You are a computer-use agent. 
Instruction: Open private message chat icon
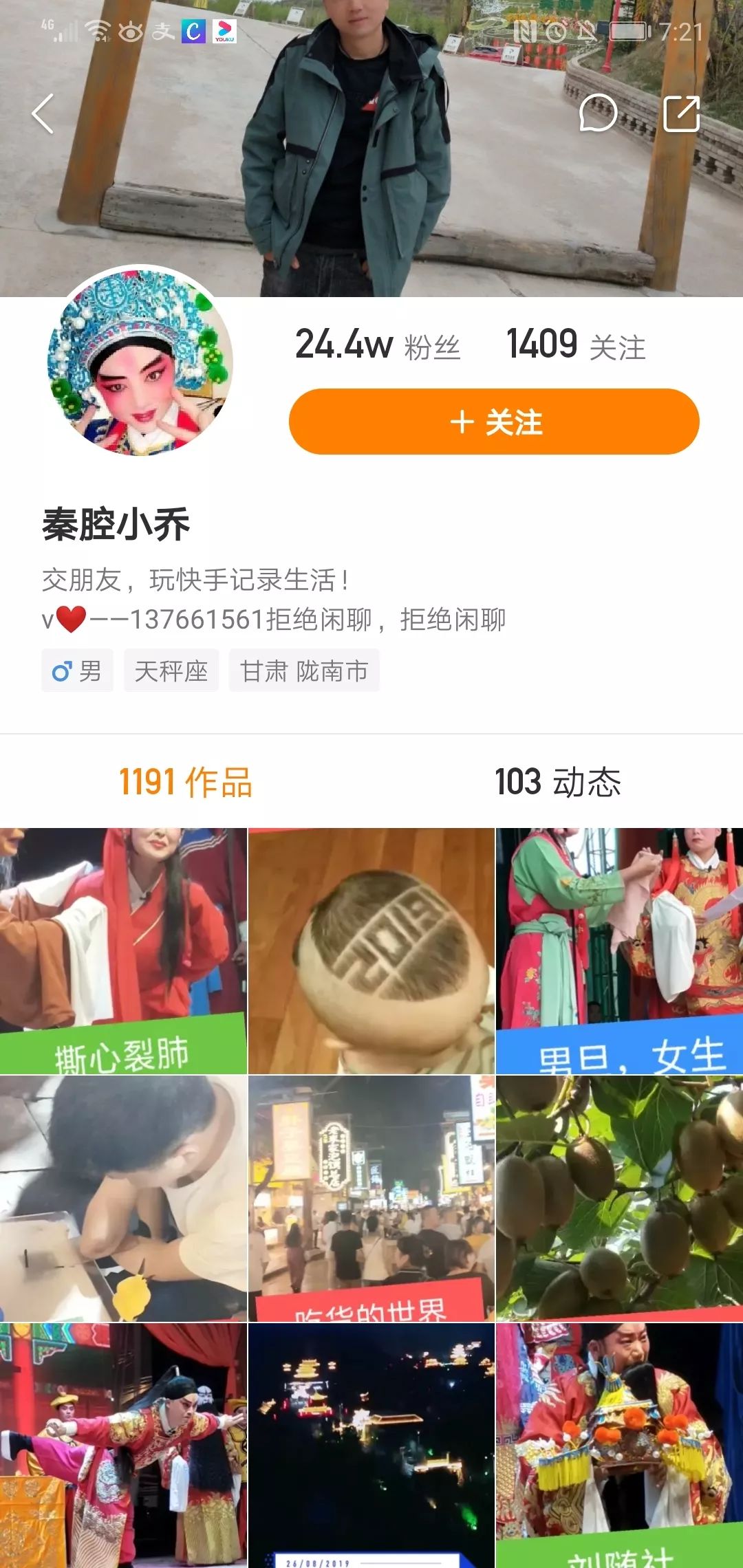[597, 113]
